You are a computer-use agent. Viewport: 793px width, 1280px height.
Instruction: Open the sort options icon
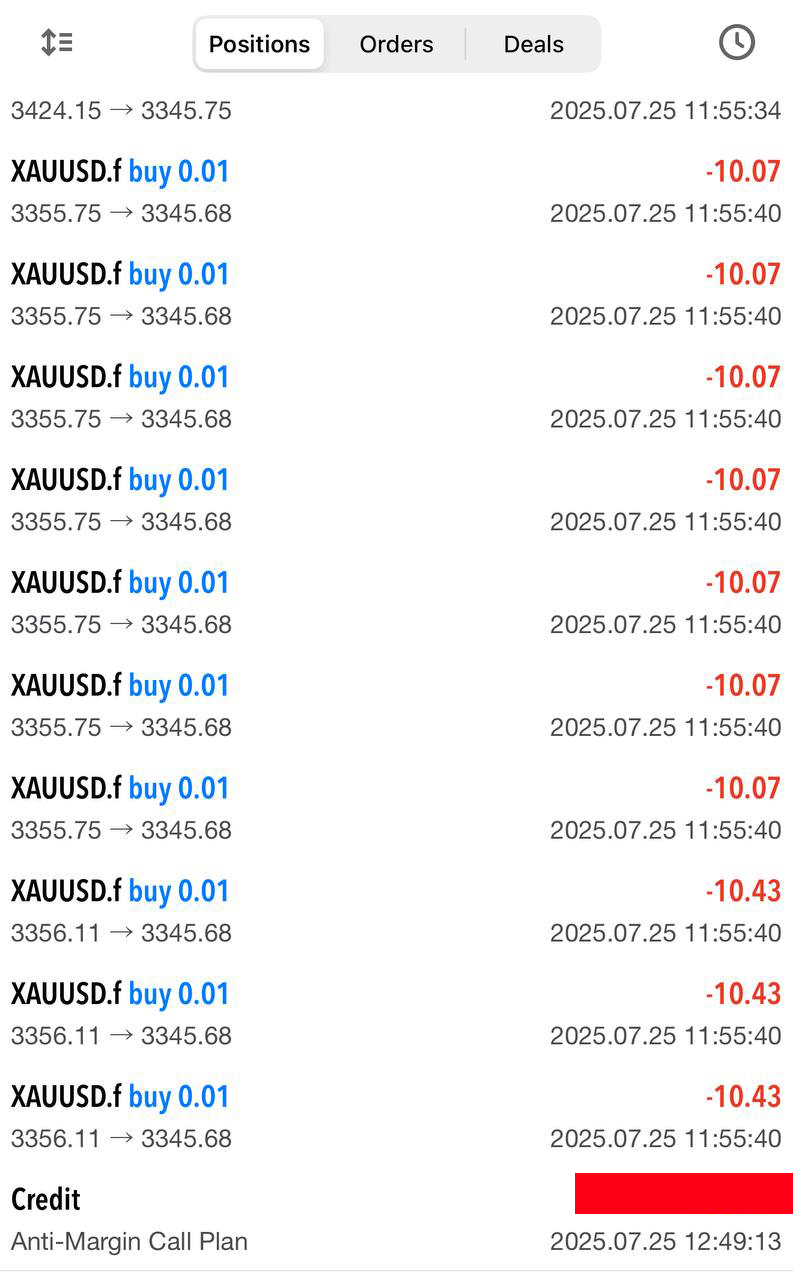[57, 43]
